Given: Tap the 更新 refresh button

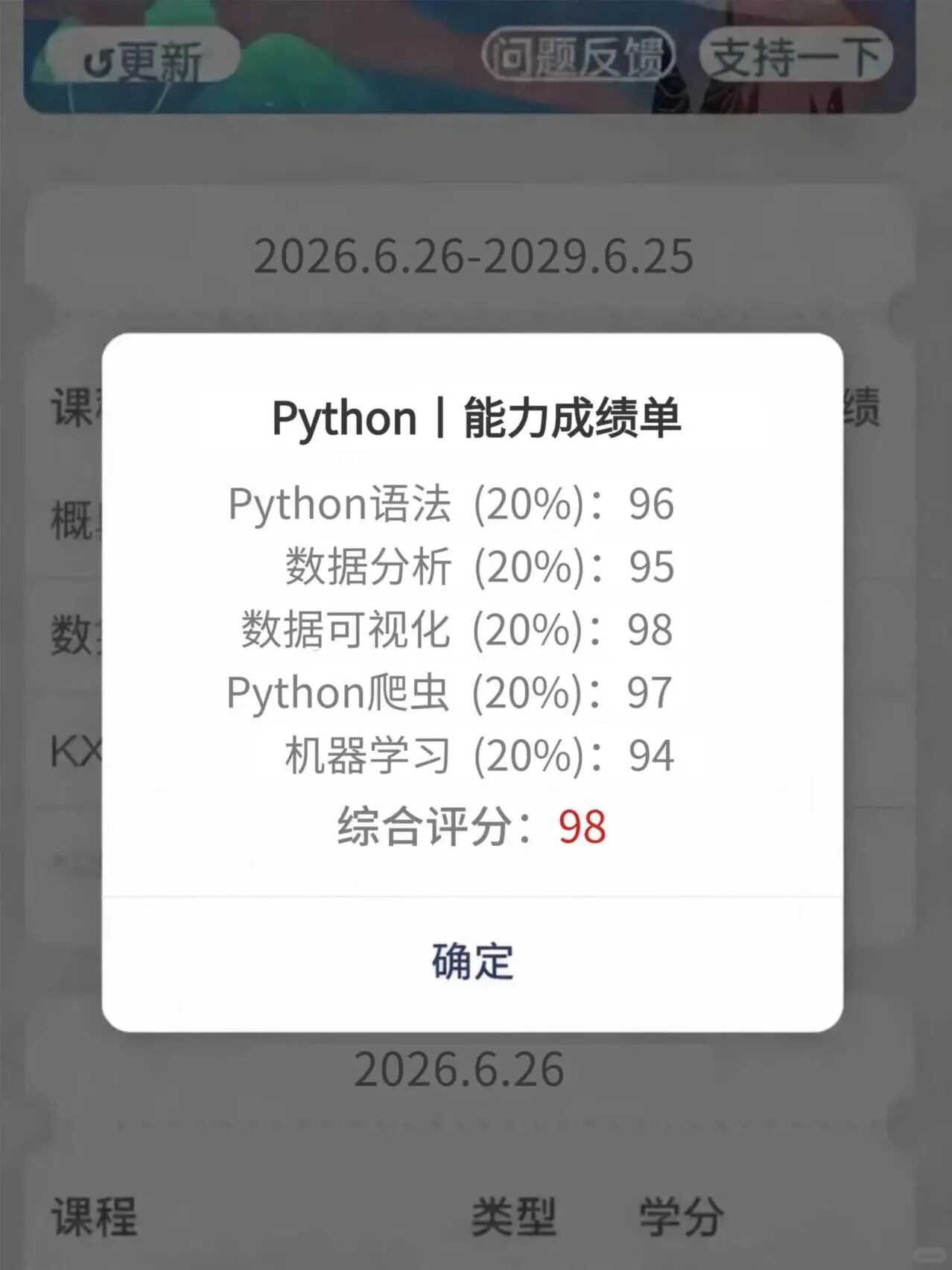Looking at the screenshot, I should click(x=143, y=58).
